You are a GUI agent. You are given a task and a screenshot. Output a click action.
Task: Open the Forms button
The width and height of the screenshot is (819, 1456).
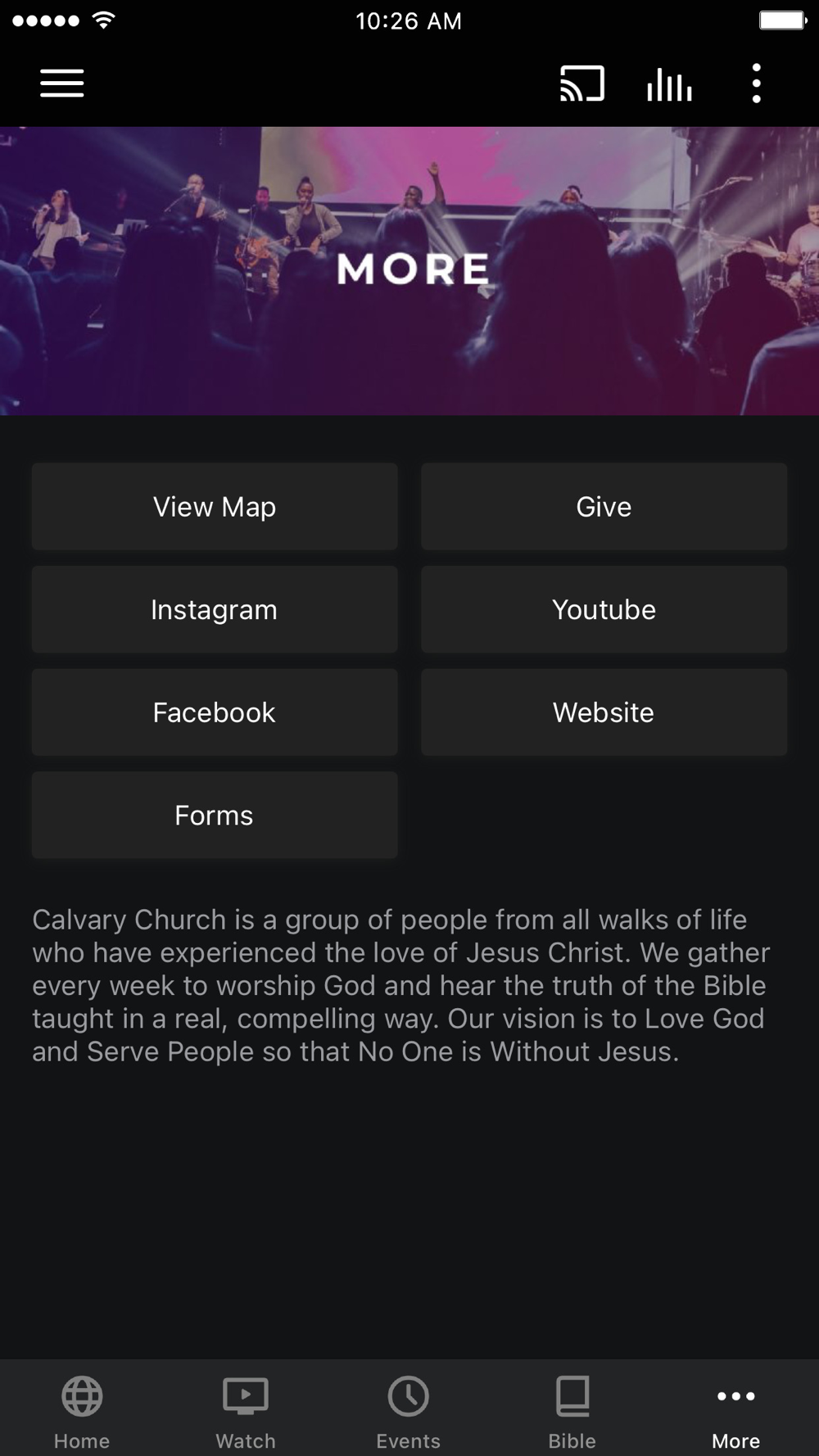pos(215,816)
